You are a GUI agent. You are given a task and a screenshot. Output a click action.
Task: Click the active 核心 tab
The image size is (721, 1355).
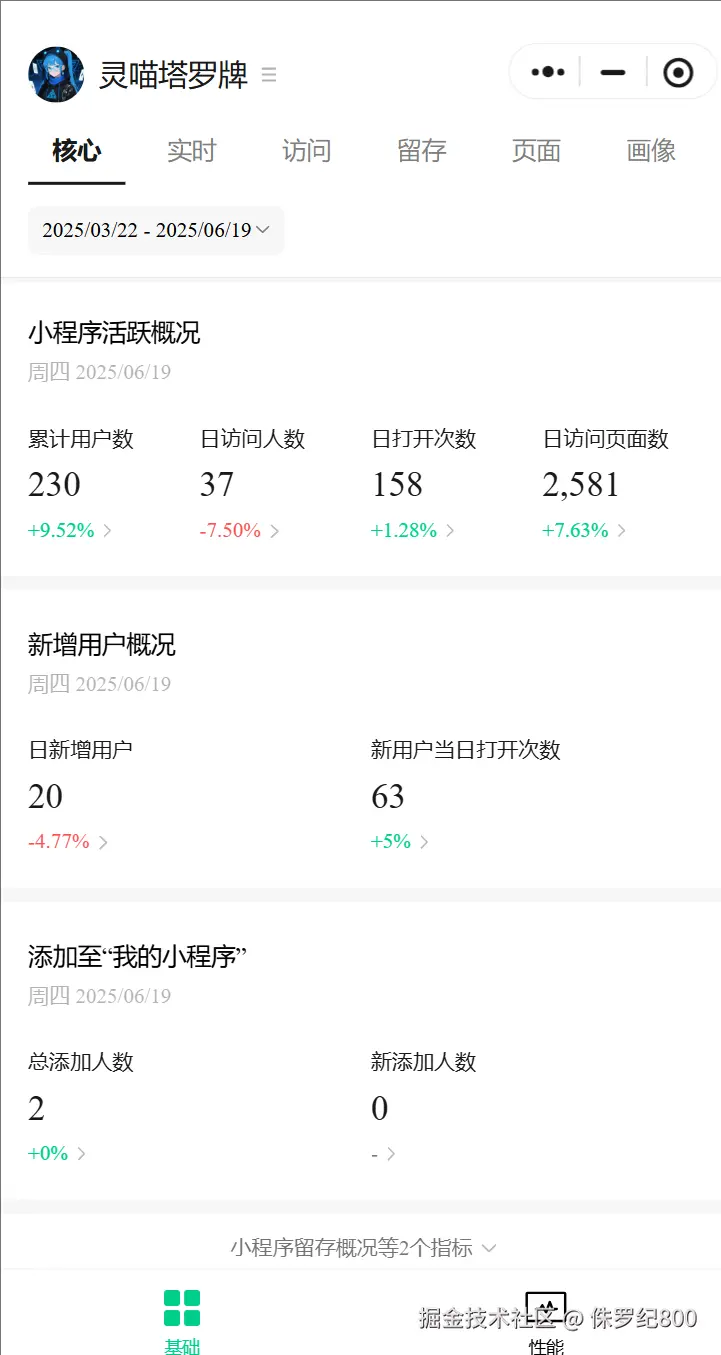point(76,151)
